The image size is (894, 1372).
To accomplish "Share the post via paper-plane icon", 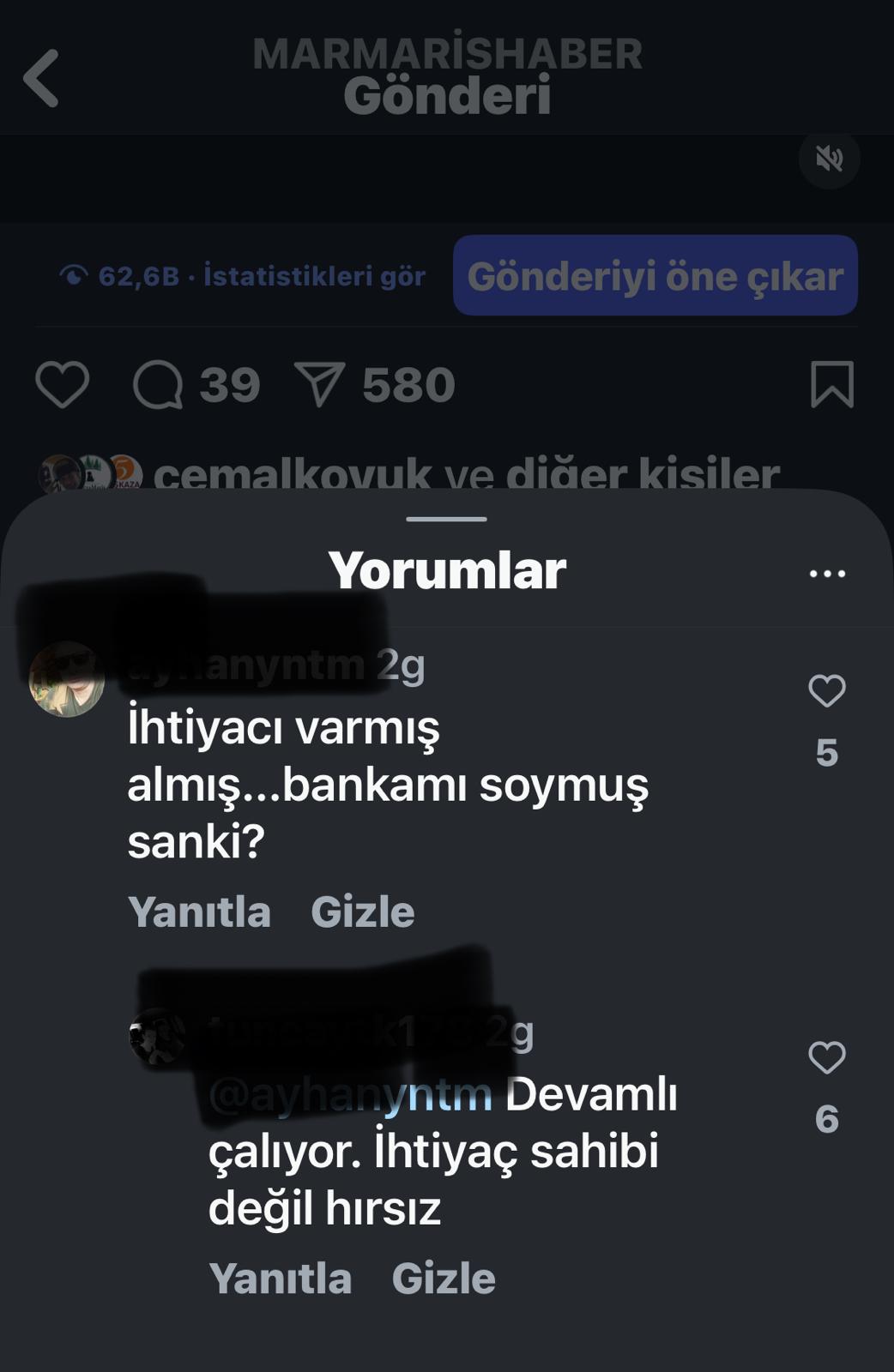I will (319, 384).
